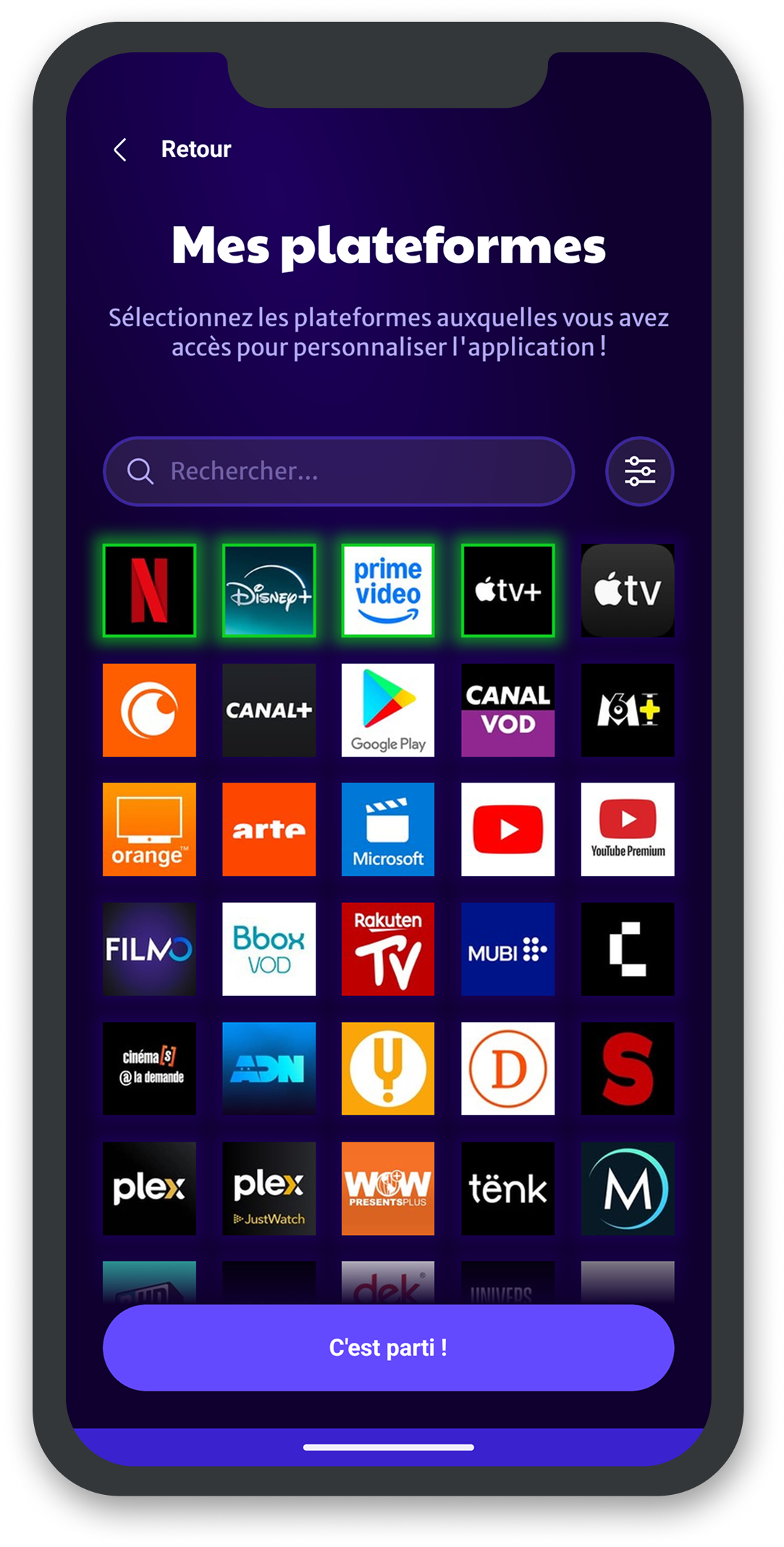Deselect the Netflix platform

[x=149, y=591]
